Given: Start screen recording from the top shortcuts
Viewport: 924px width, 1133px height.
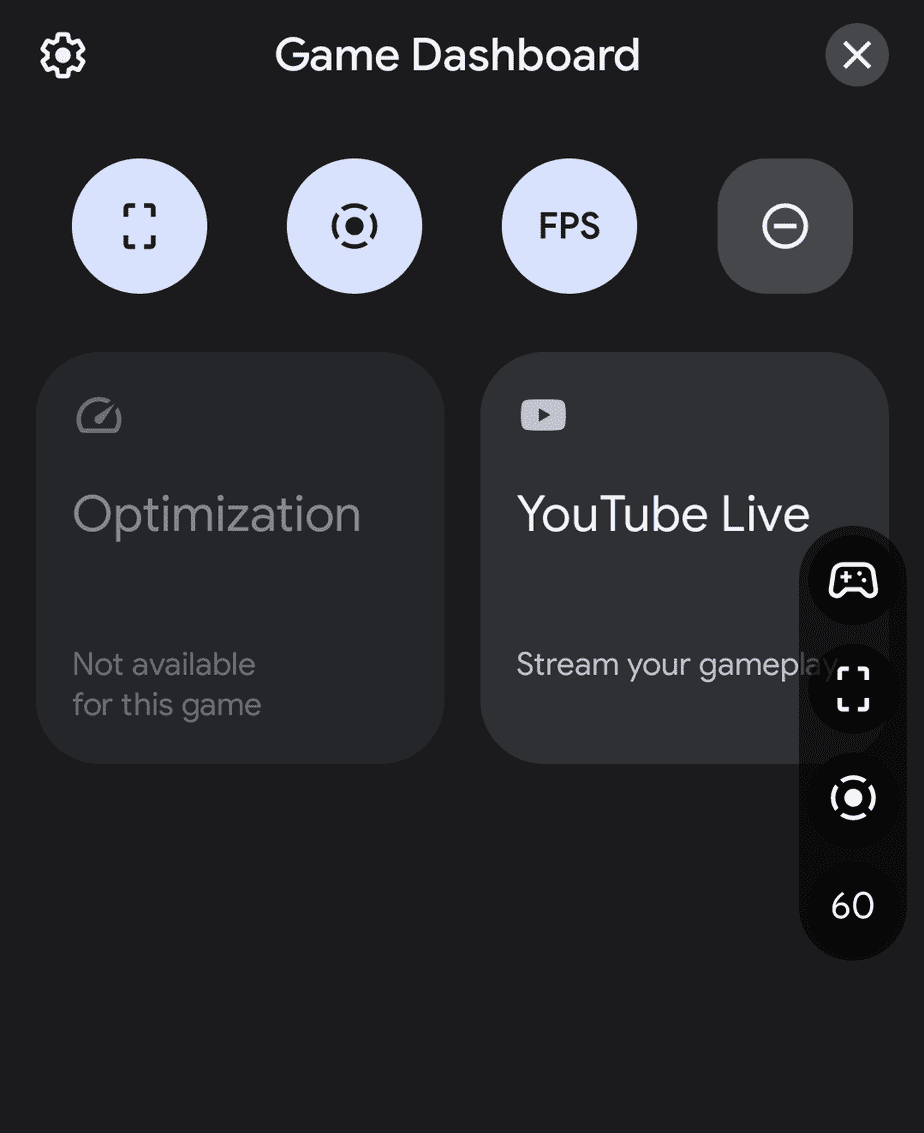Looking at the screenshot, I should tap(355, 226).
